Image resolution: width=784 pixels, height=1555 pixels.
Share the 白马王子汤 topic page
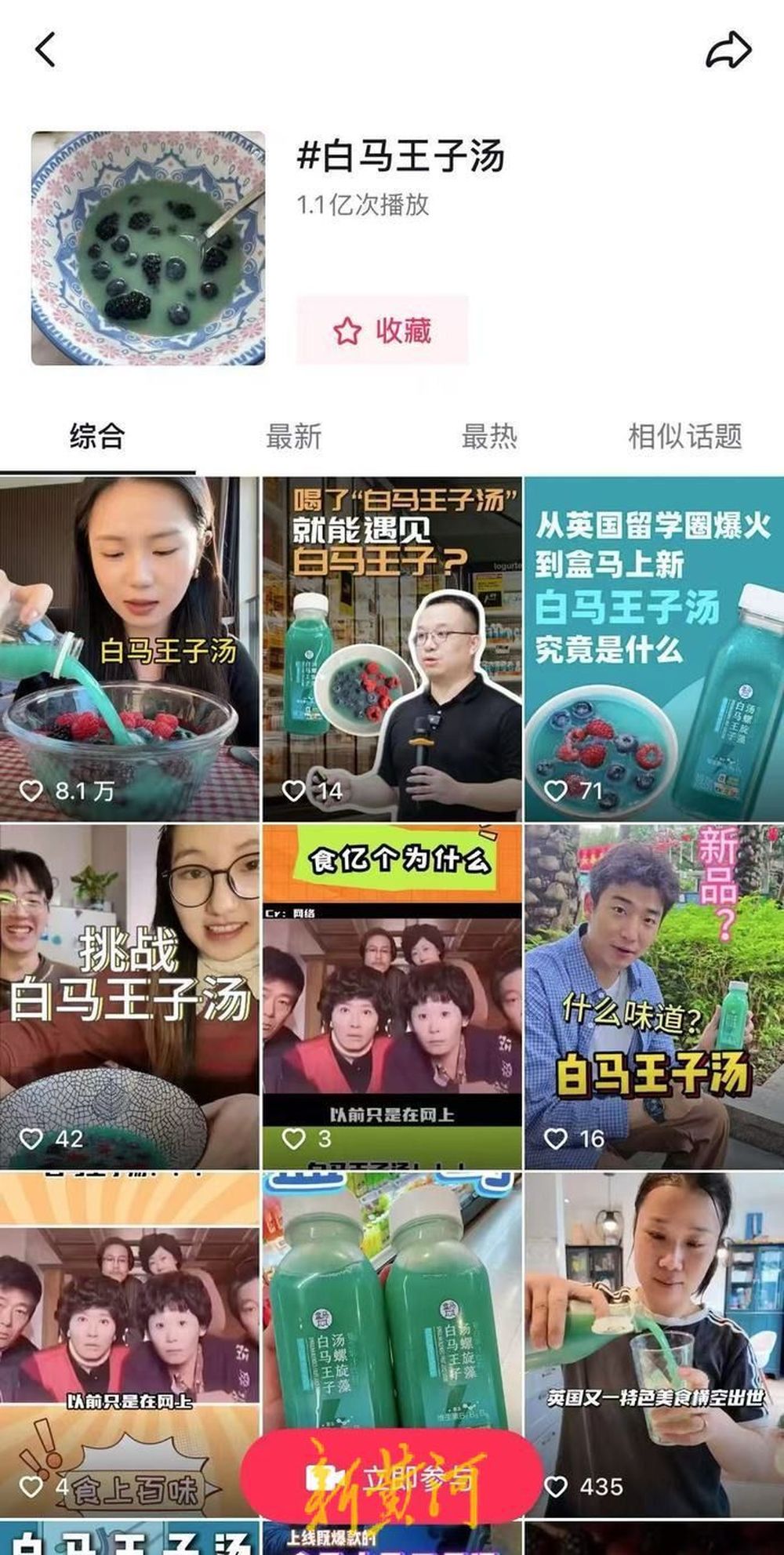tap(728, 50)
